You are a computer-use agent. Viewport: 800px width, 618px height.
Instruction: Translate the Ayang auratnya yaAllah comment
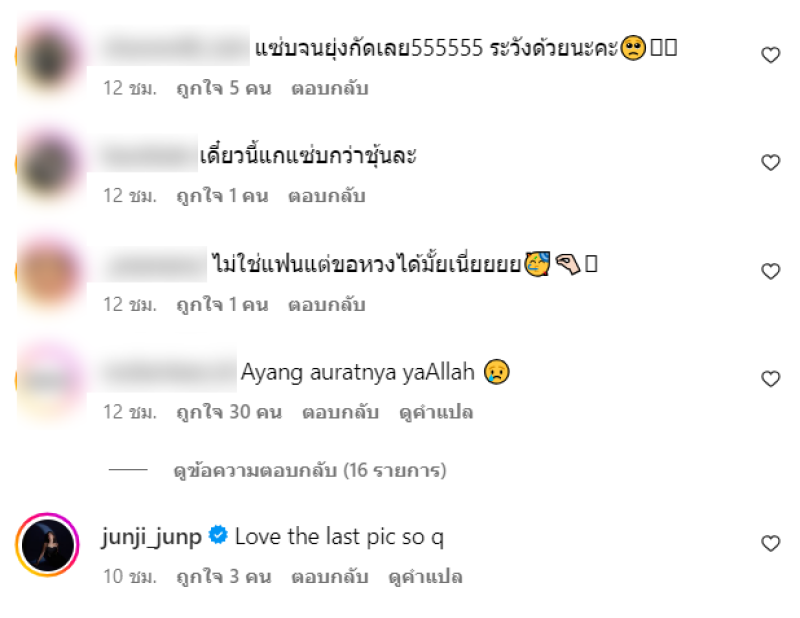coord(436,412)
